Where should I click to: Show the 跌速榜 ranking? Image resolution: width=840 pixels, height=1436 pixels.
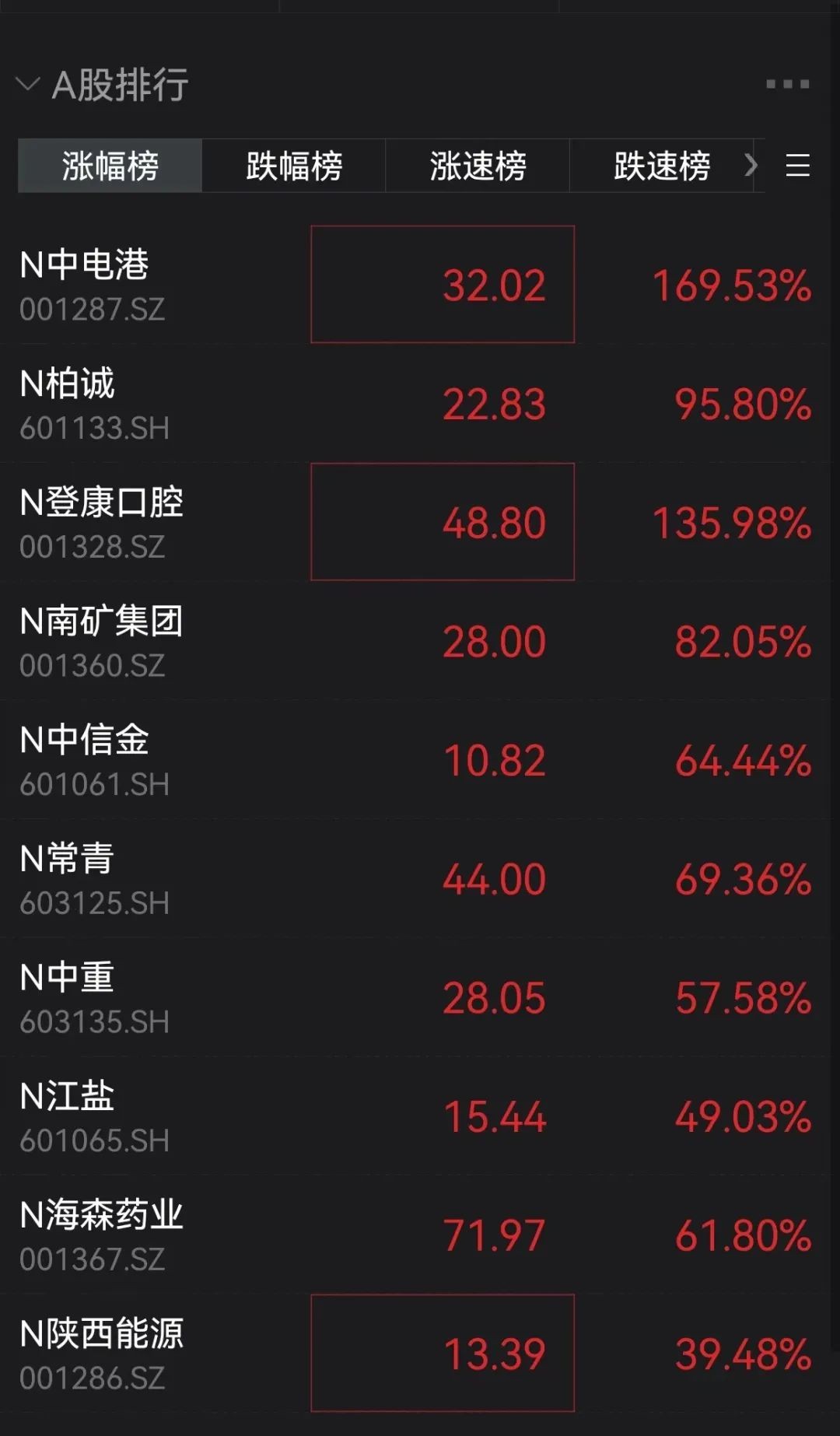661,166
